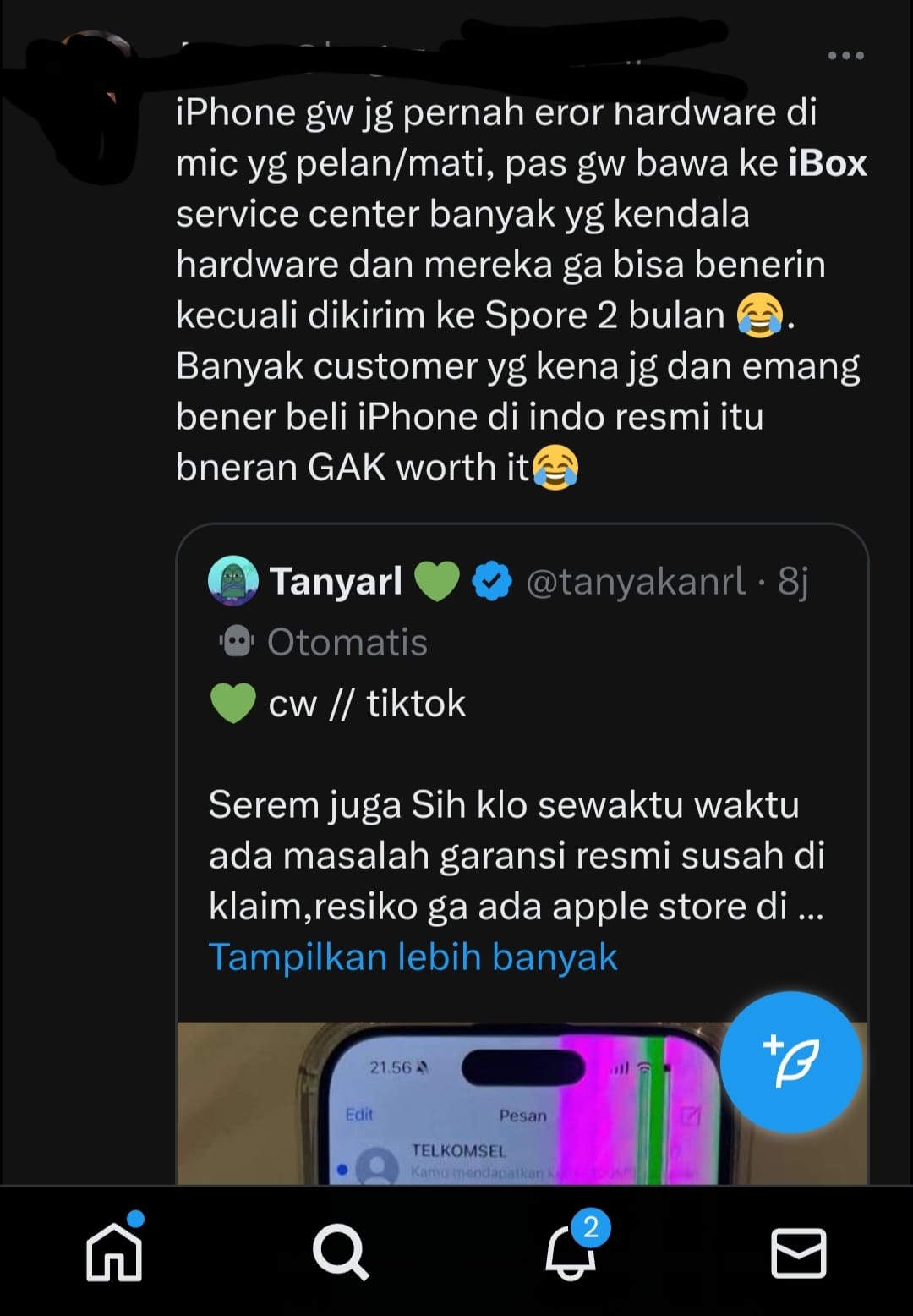Open direct messages envelope
This screenshot has height=1316, width=913.
[x=798, y=1253]
